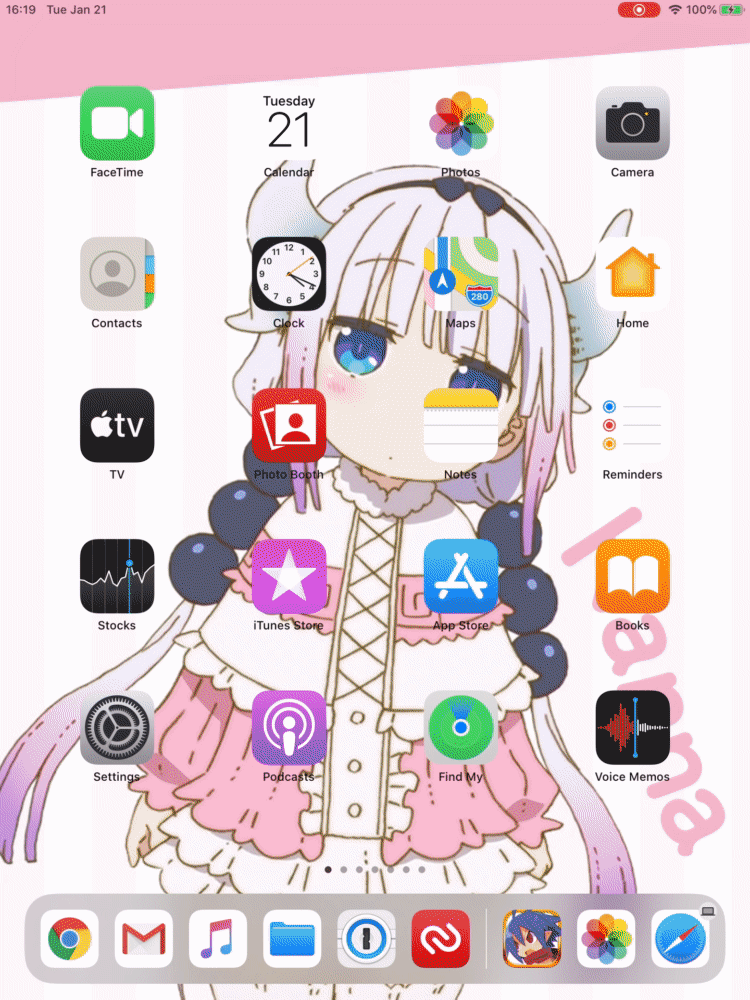Open the Contacts app
The image size is (750, 1000).
(x=117, y=274)
